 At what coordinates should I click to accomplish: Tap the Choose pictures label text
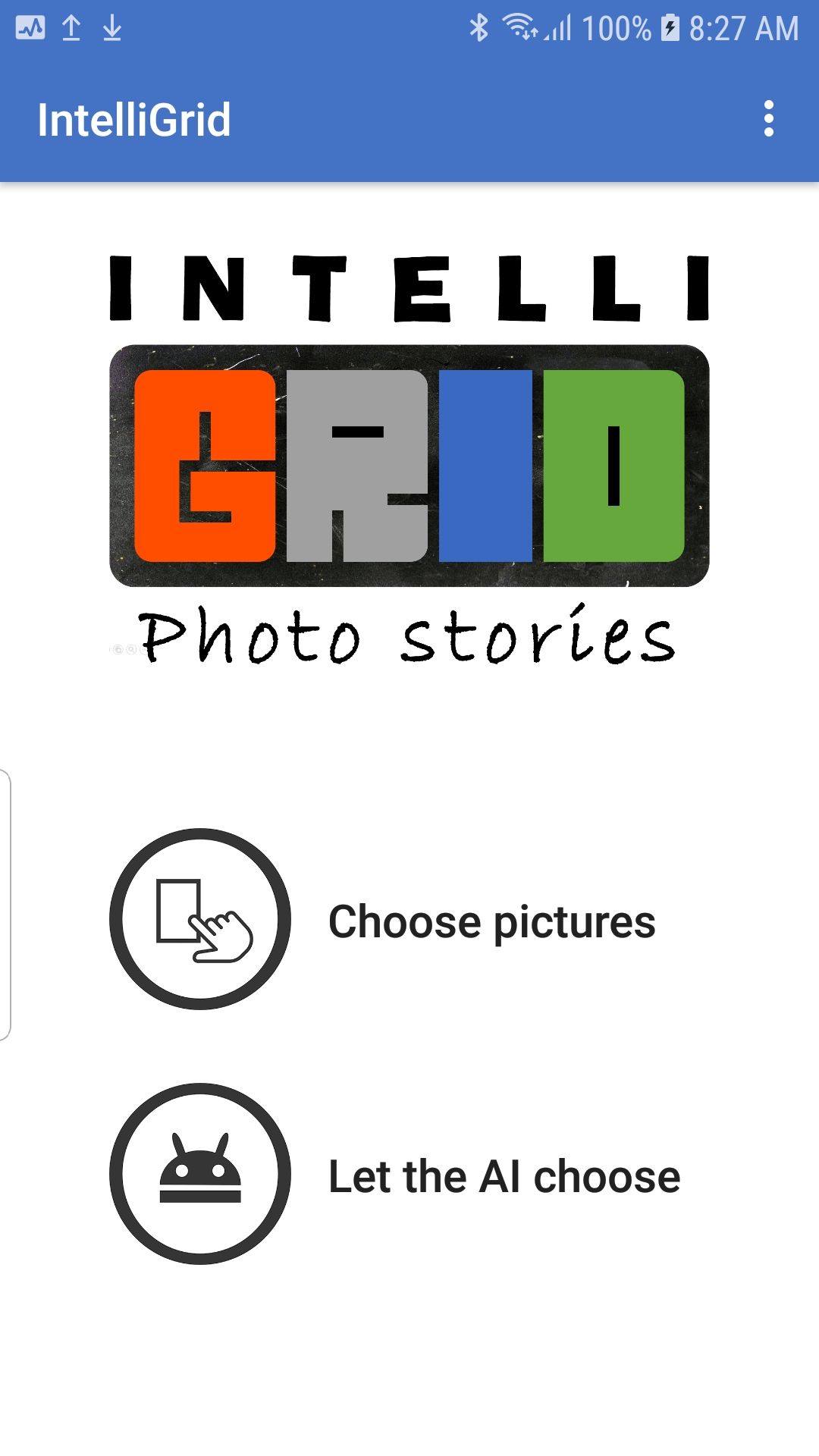tap(492, 921)
